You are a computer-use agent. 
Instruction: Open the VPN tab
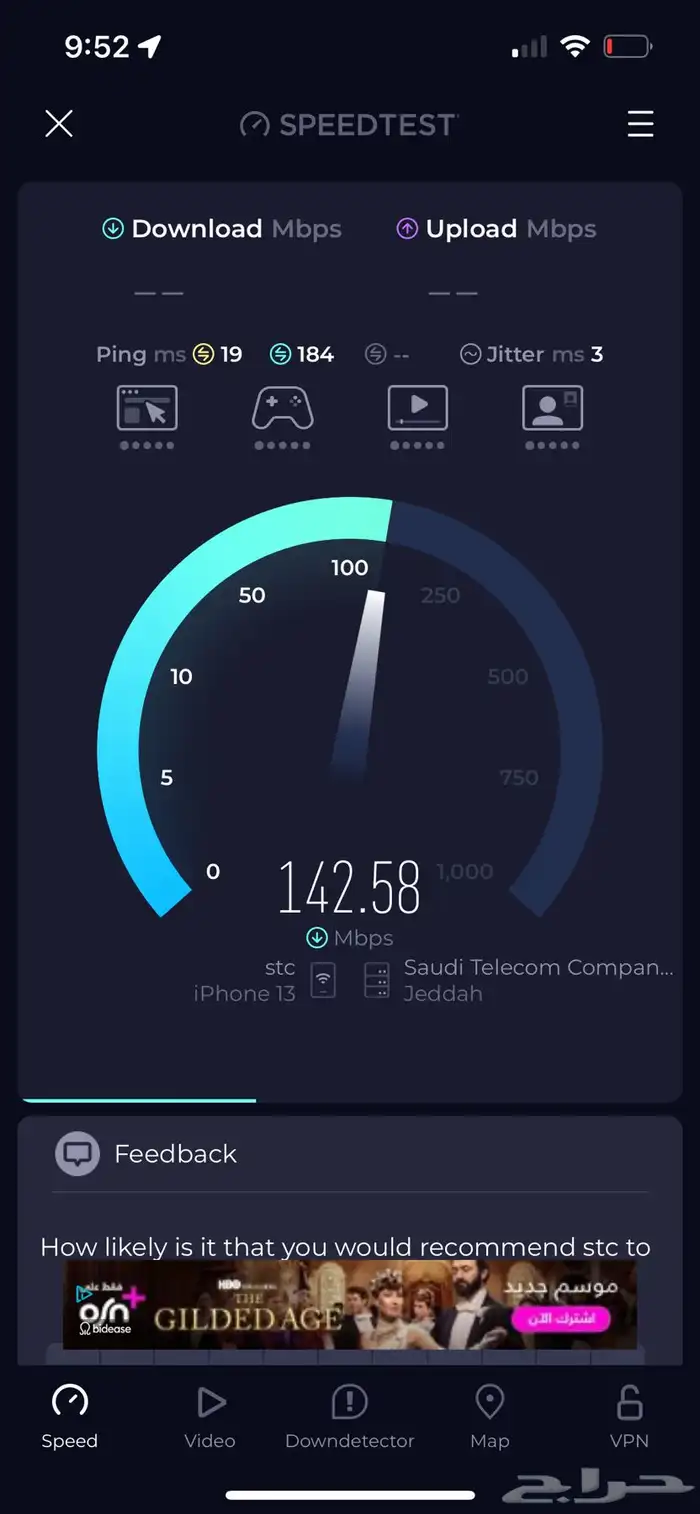(x=629, y=1416)
